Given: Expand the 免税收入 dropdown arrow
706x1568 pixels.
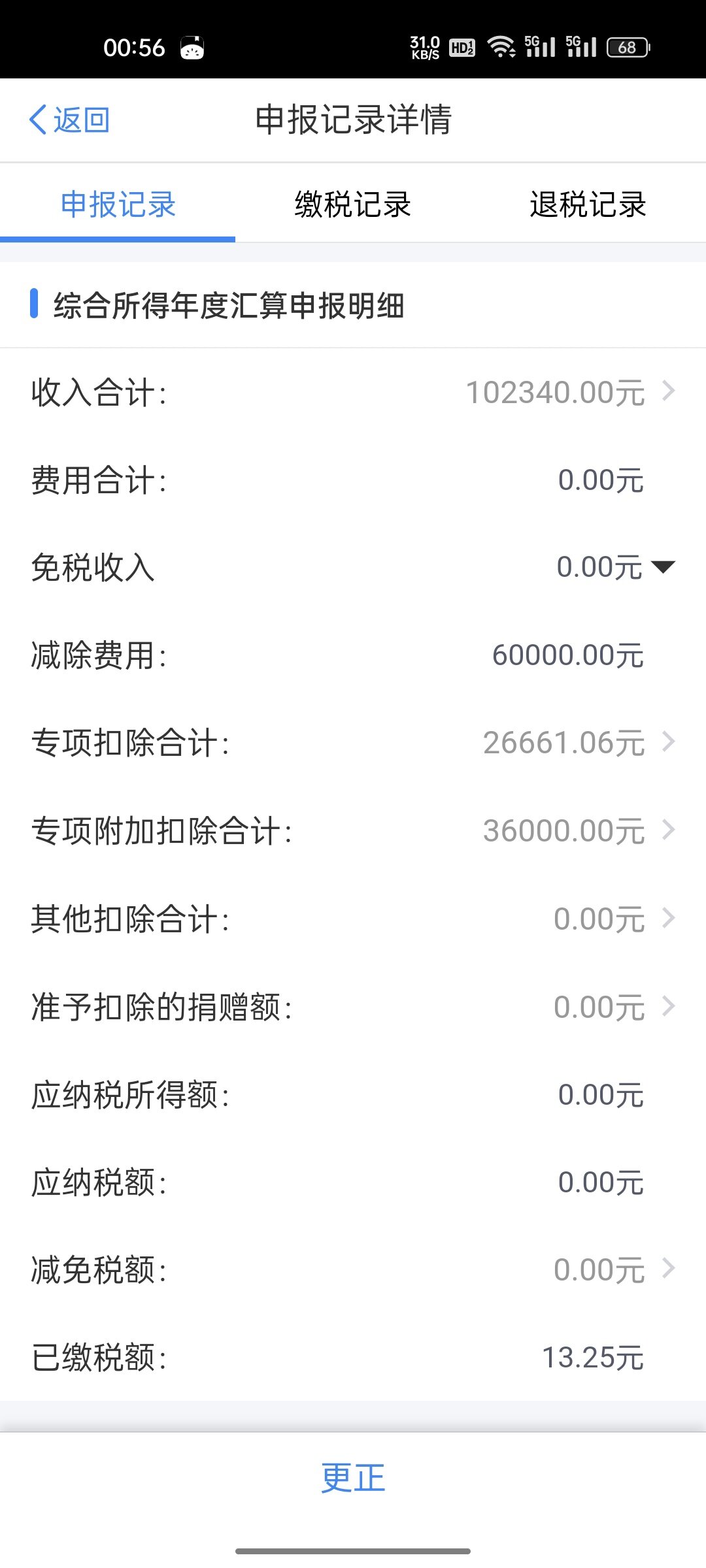Looking at the screenshot, I should pyautogui.click(x=663, y=567).
